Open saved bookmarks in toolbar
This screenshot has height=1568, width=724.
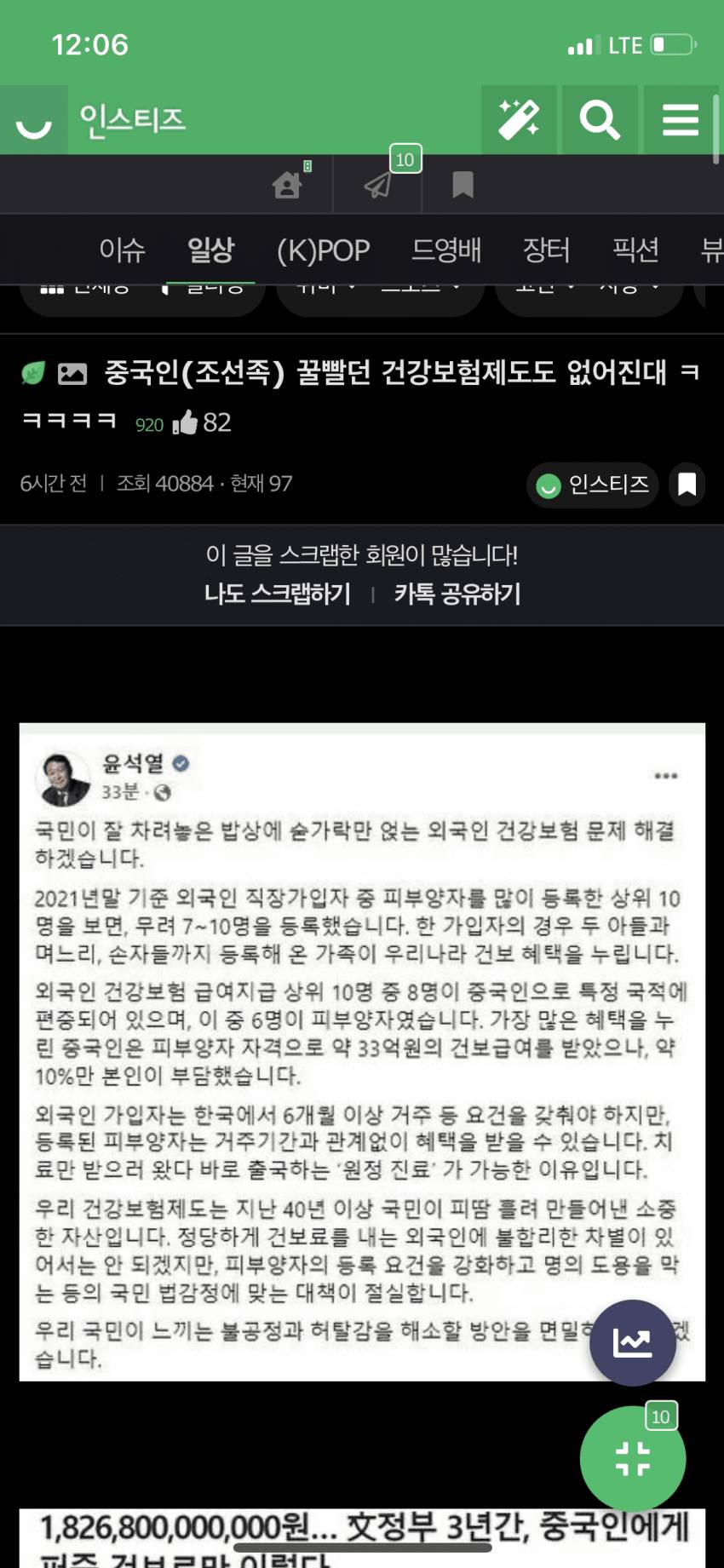pyautogui.click(x=463, y=184)
